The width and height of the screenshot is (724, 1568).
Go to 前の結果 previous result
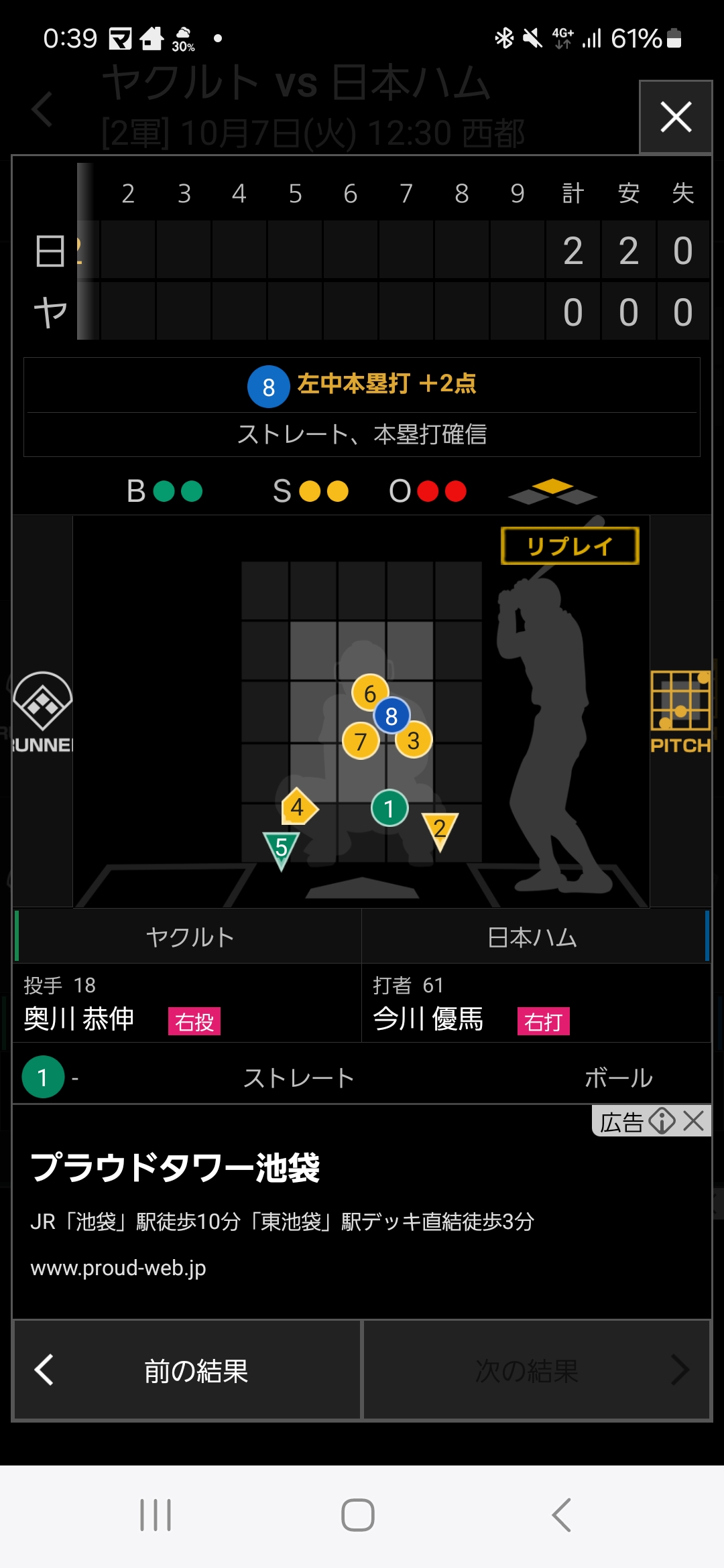pyautogui.click(x=187, y=1370)
